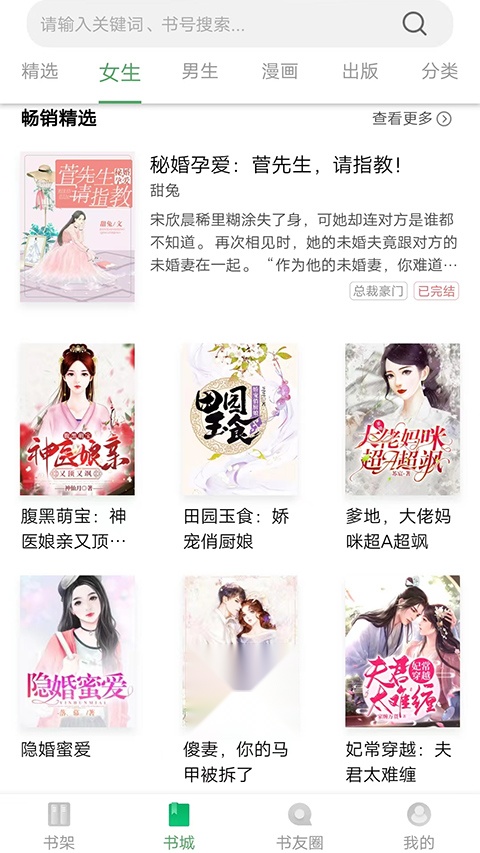Open 爹地，大佬妈咪超A超飒

click(402, 447)
